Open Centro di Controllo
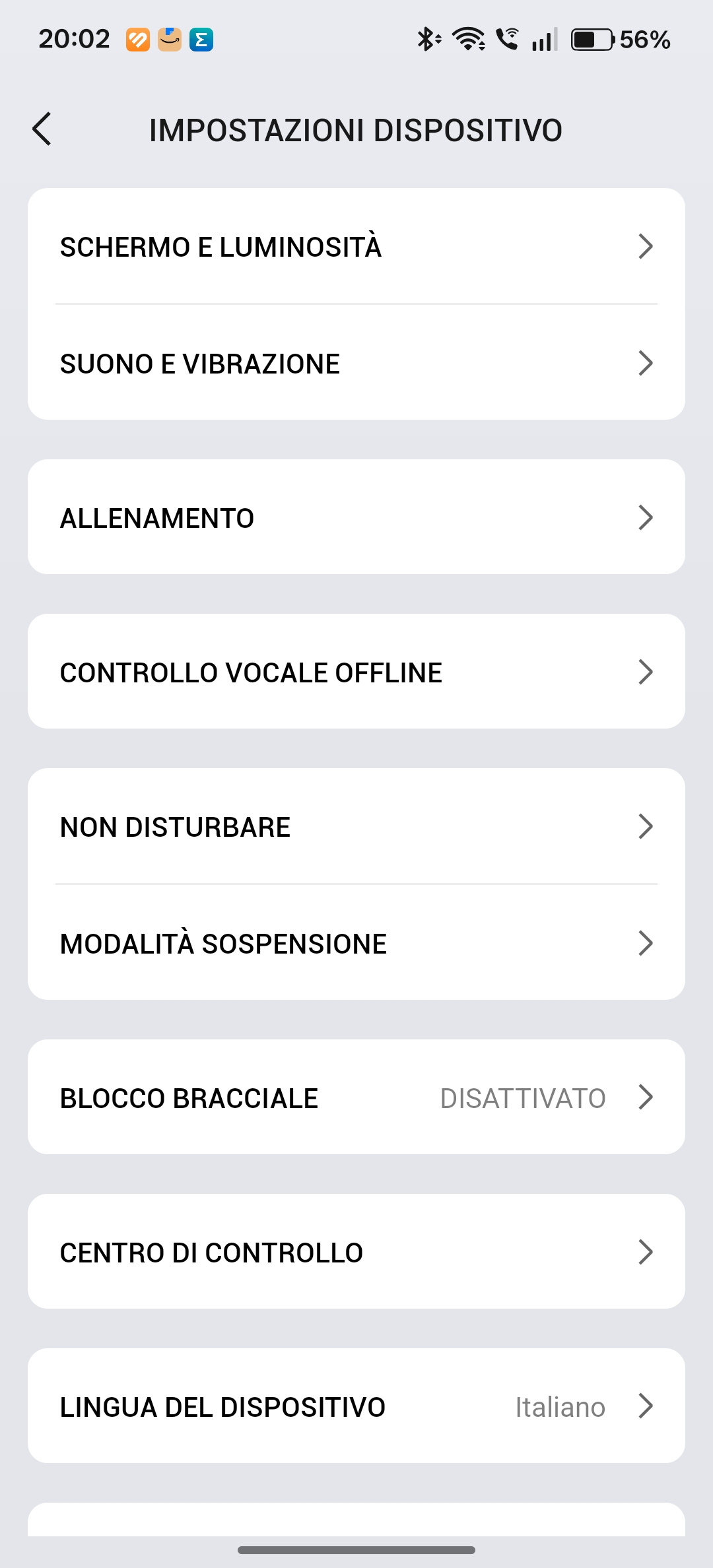713x1568 pixels. coord(356,1252)
